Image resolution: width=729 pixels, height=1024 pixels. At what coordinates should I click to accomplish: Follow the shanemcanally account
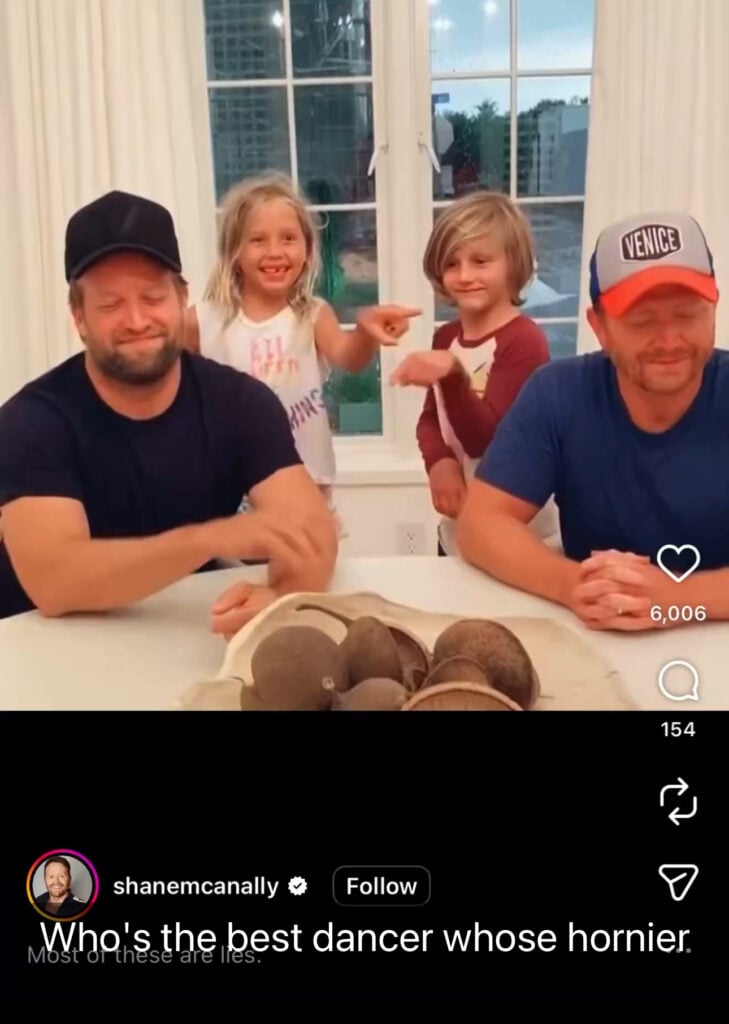point(381,886)
